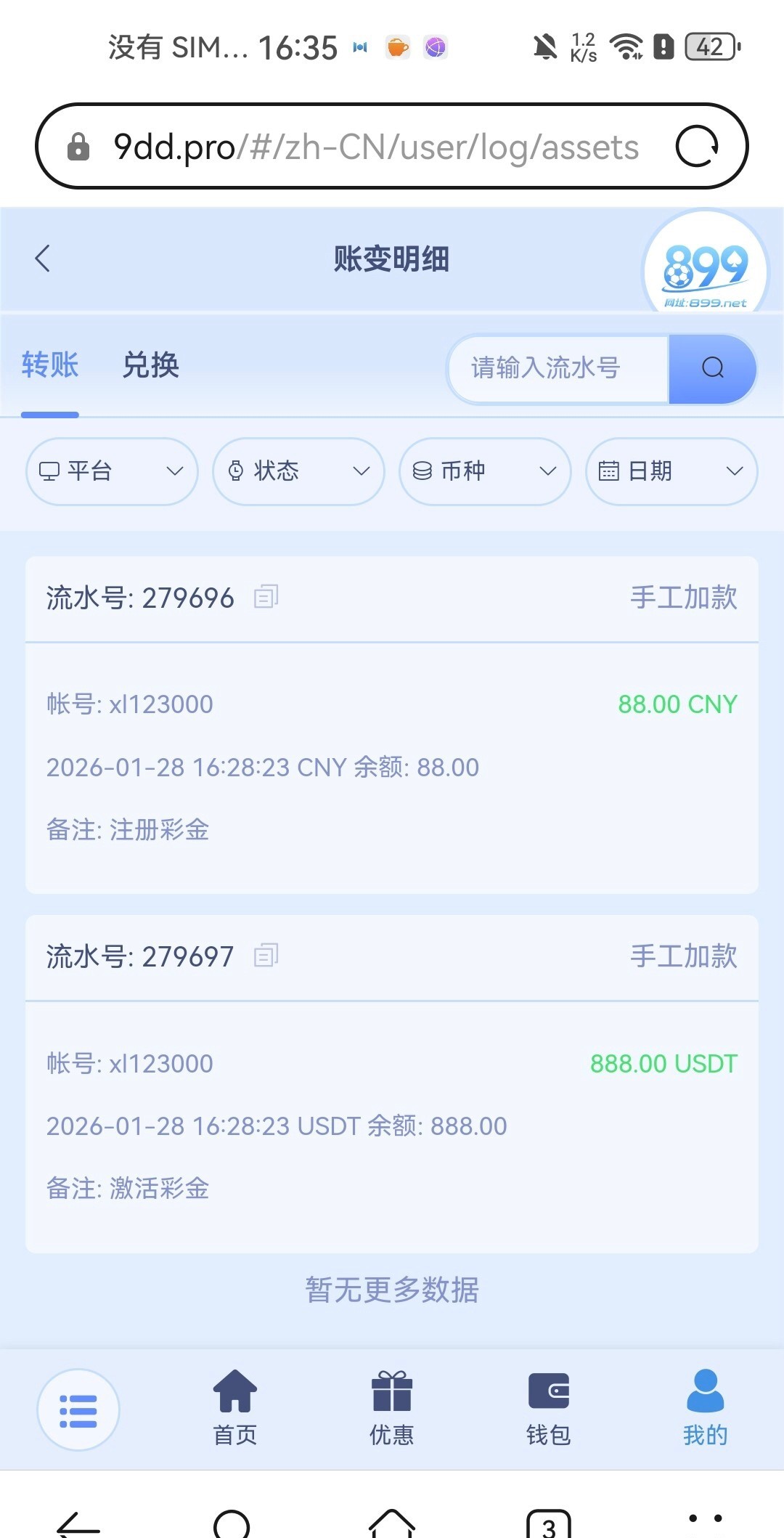This screenshot has height=1538, width=784.
Task: Go to the 首页 tab
Action: coord(235,1409)
